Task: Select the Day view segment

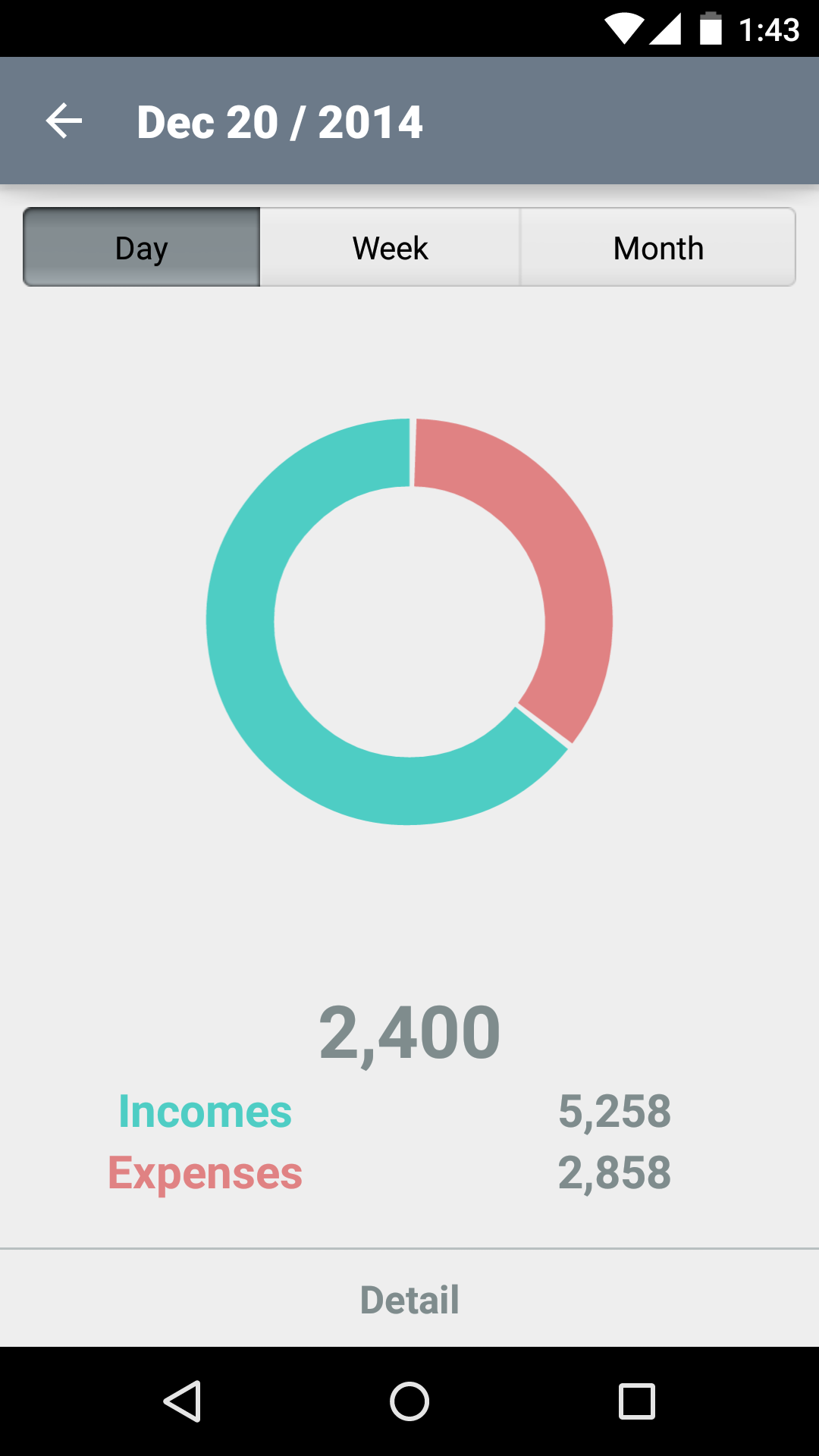Action: click(x=142, y=247)
